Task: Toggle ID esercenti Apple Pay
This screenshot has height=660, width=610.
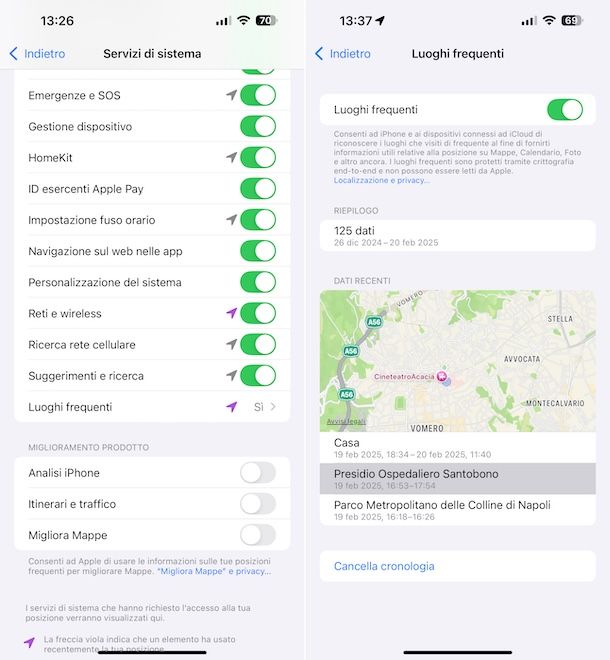Action: (x=258, y=189)
